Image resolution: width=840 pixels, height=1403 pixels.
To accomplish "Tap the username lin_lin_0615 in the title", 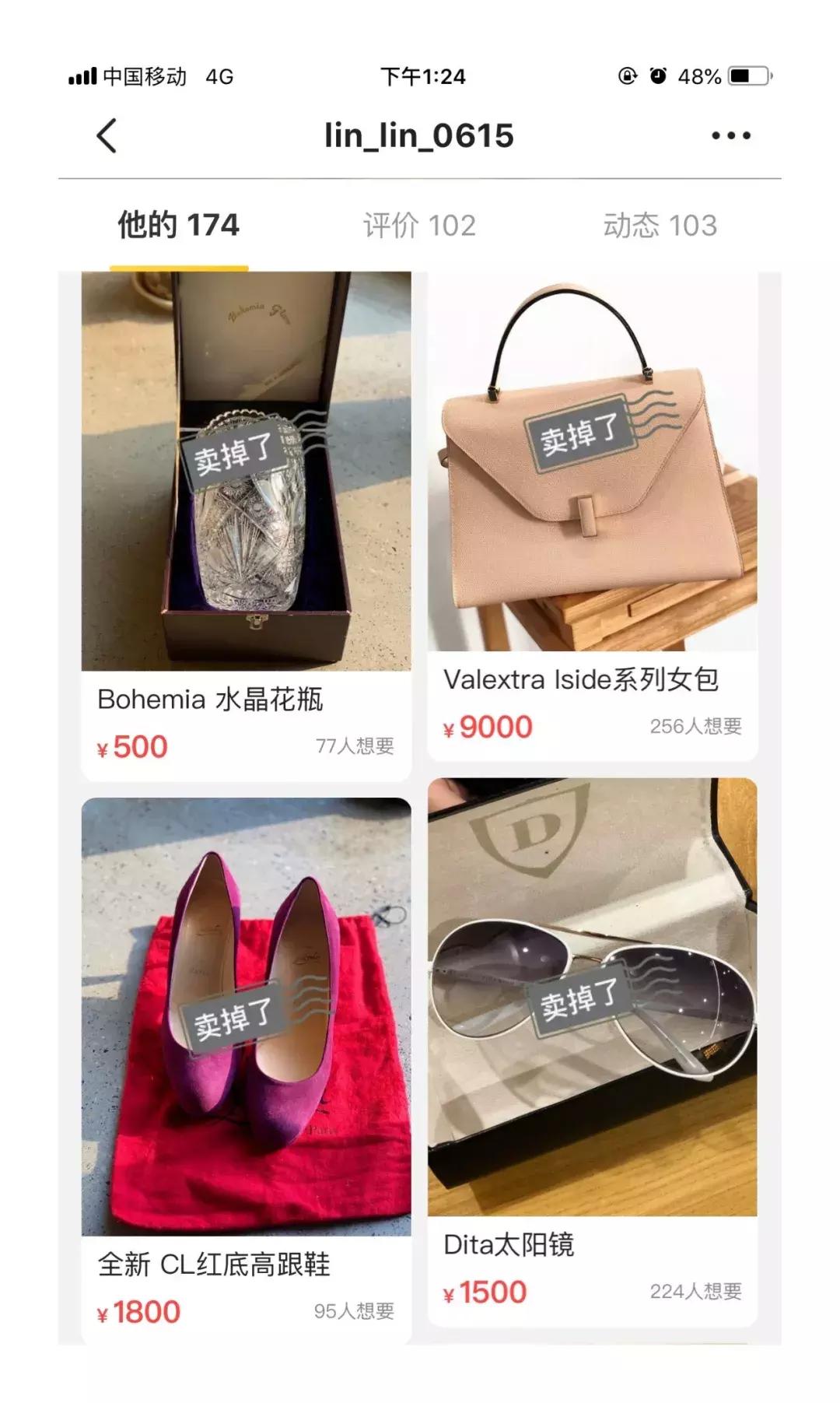I will coord(420,134).
